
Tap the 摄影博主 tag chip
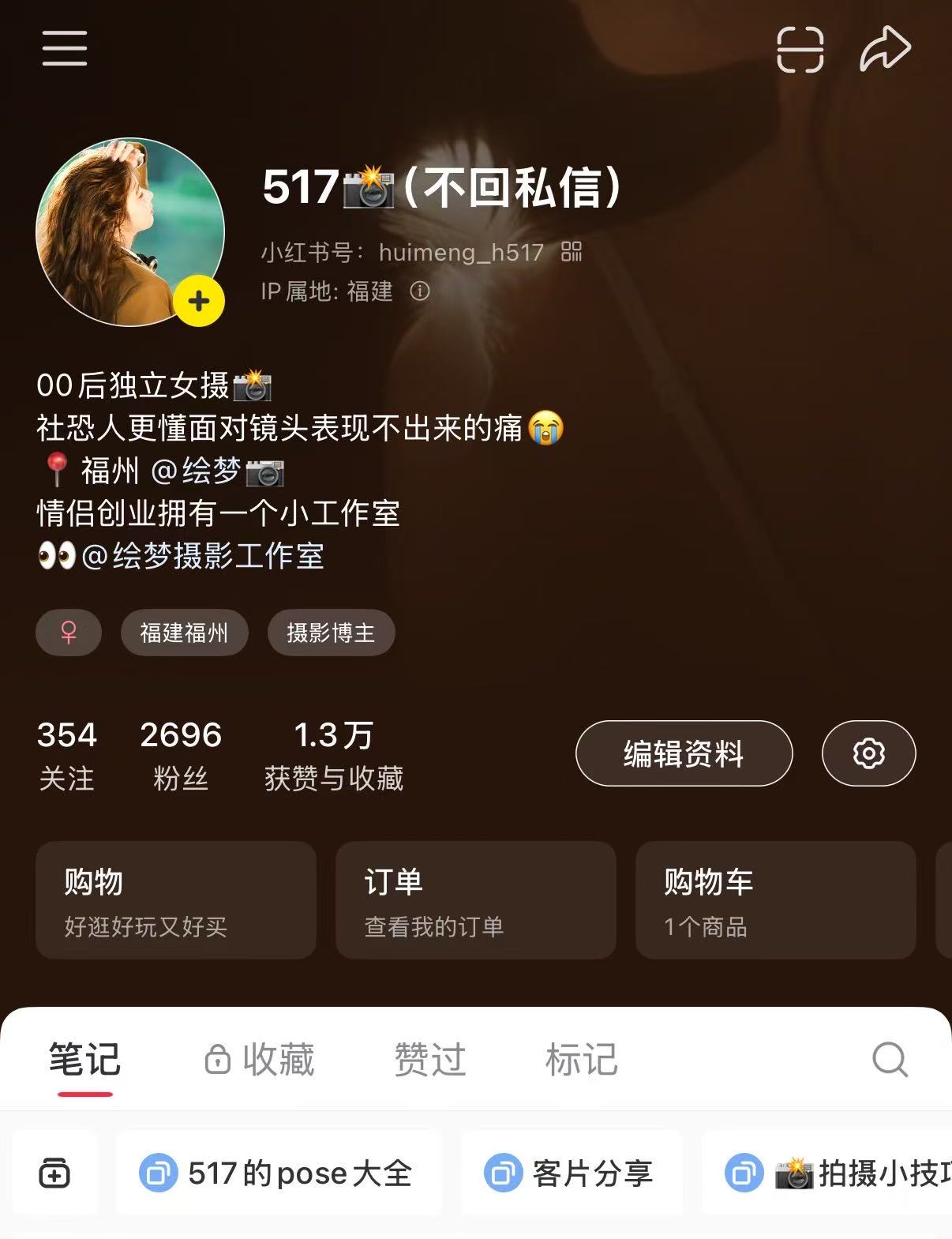coord(331,633)
